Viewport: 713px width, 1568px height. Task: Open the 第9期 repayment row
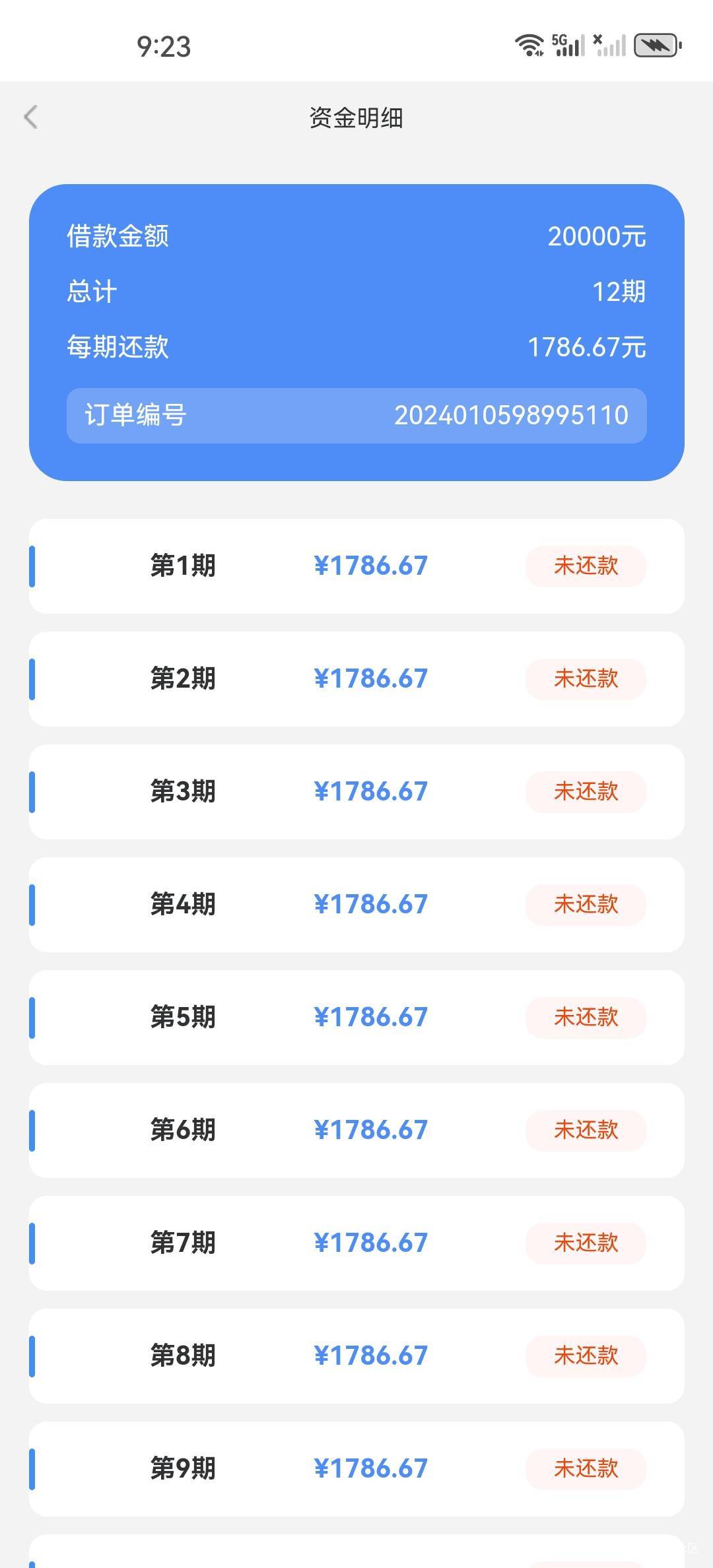point(356,1469)
